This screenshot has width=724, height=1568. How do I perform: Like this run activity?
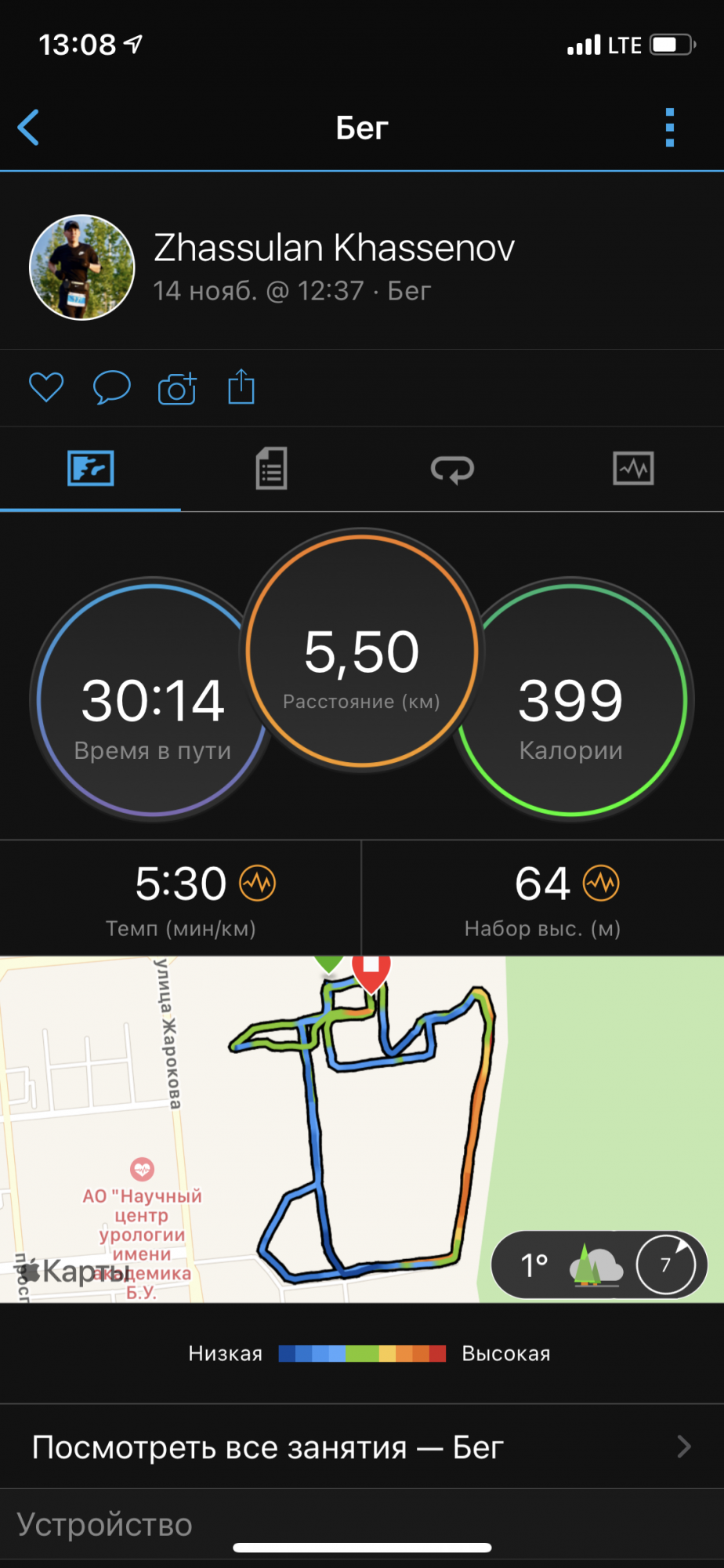46,387
